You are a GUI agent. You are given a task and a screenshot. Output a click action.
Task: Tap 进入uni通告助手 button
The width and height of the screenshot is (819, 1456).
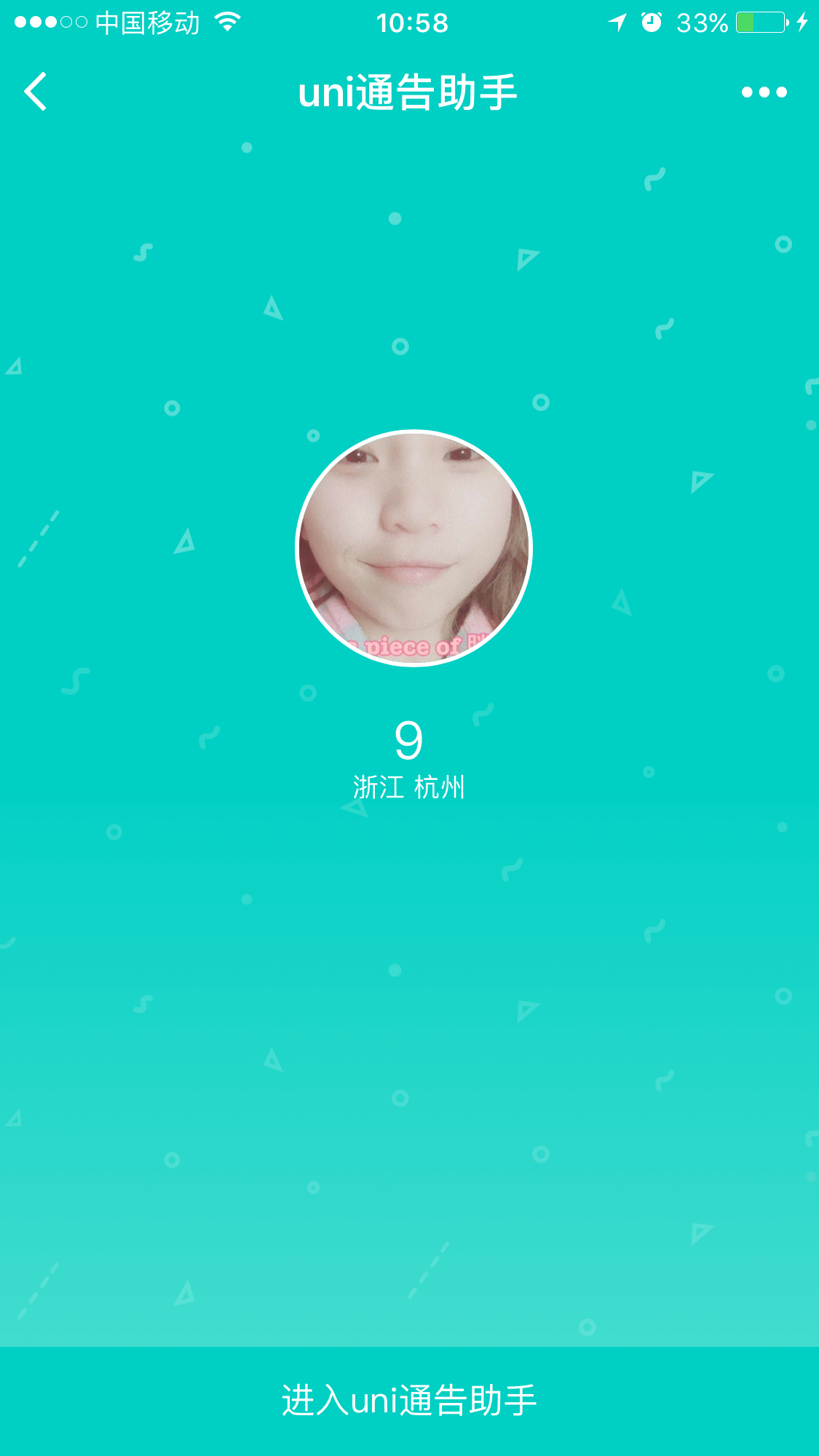coord(409,1401)
